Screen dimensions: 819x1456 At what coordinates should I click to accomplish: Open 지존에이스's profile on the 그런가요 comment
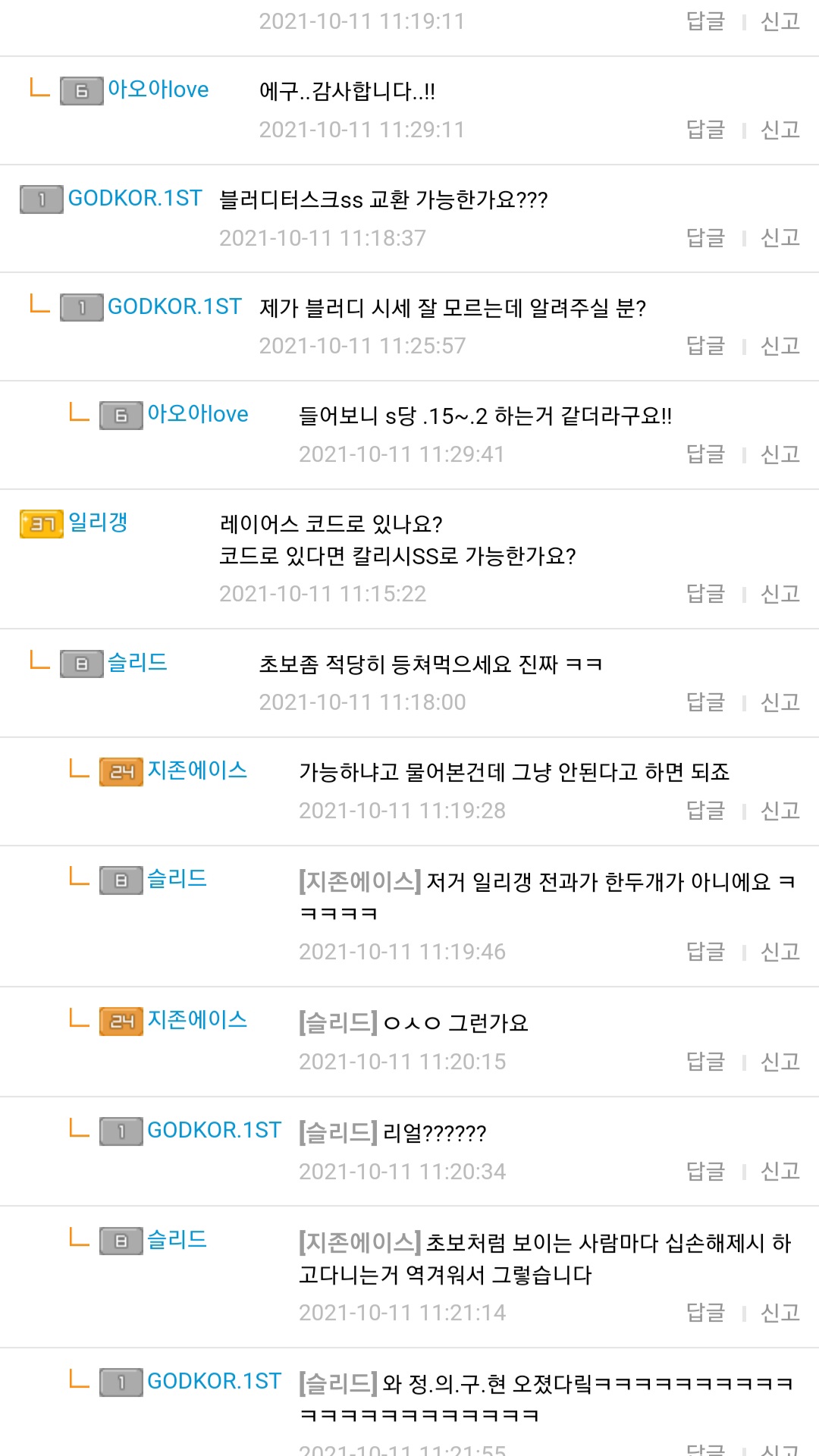pos(197,1020)
